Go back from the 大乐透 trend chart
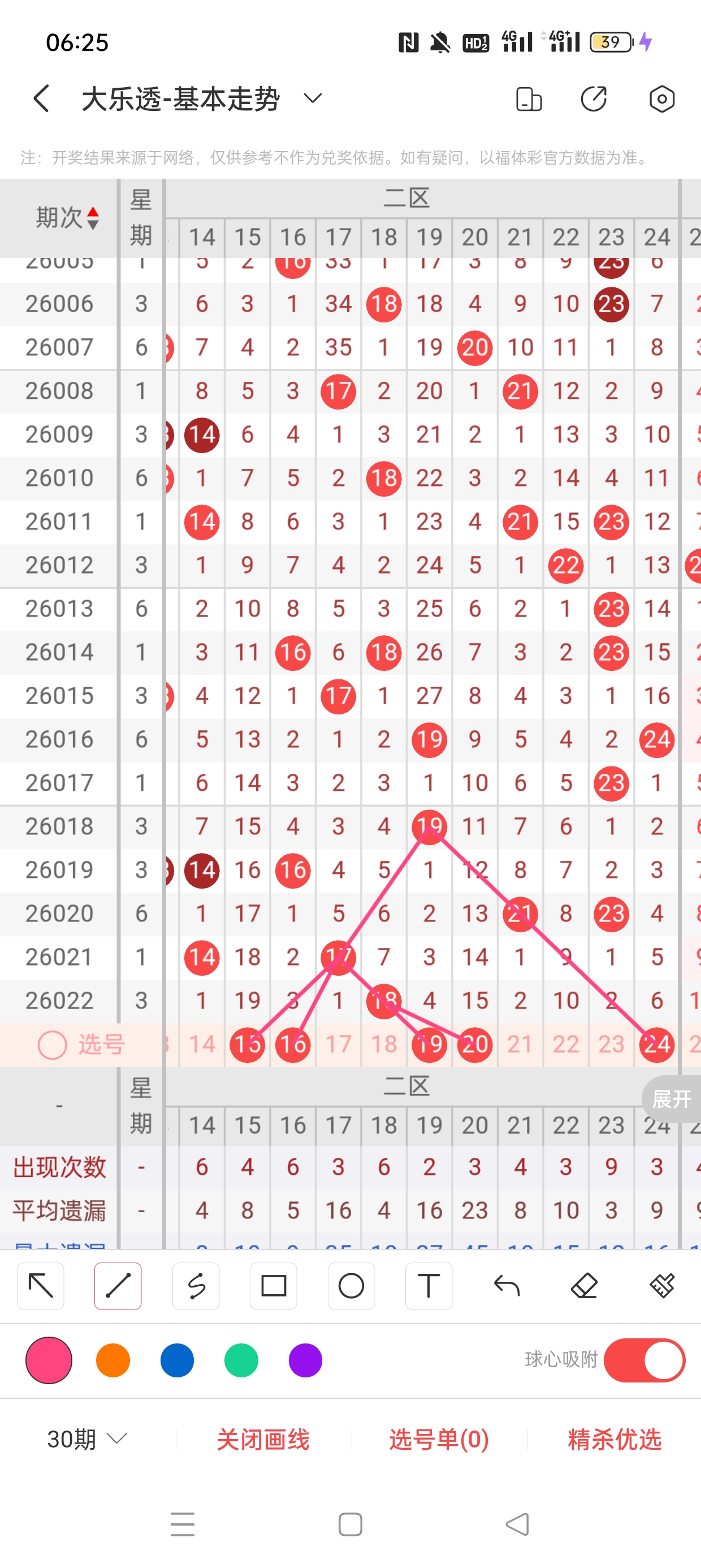Screen dimensions: 701x1568 (x=41, y=98)
